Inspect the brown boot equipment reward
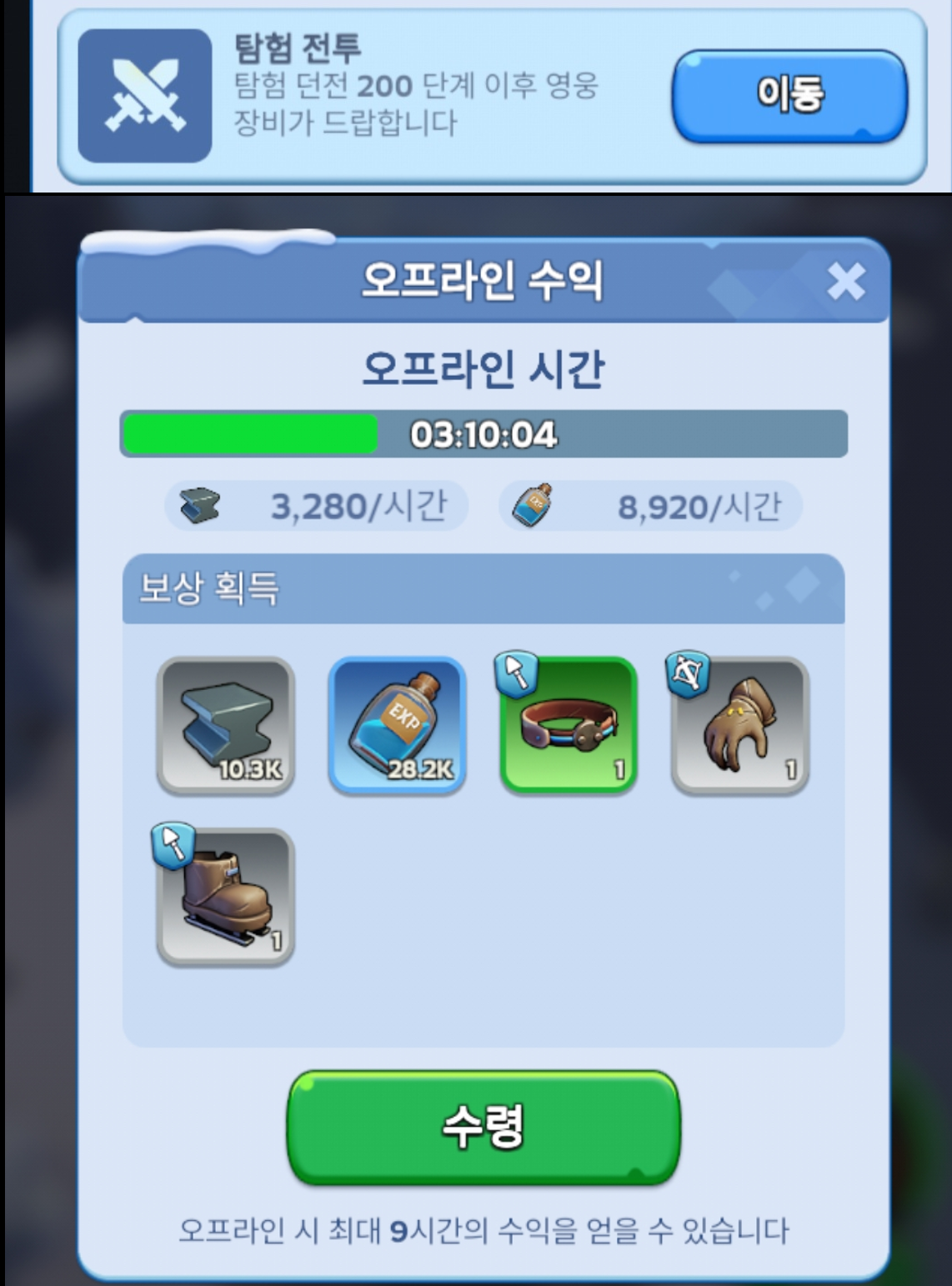This screenshot has width=952, height=1286. click(225, 897)
